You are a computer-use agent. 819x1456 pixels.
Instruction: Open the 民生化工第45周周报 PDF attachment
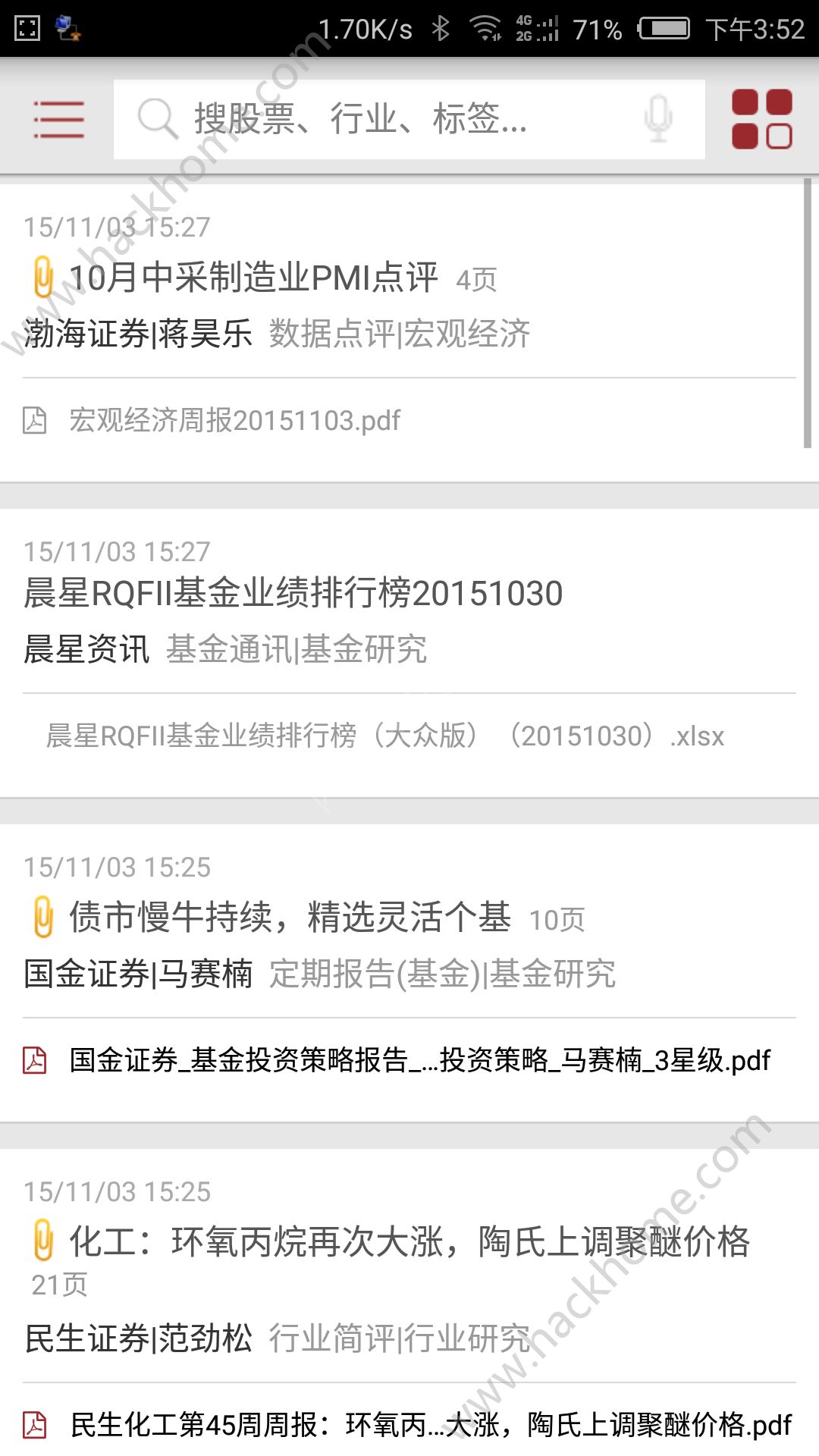[x=430, y=1426]
